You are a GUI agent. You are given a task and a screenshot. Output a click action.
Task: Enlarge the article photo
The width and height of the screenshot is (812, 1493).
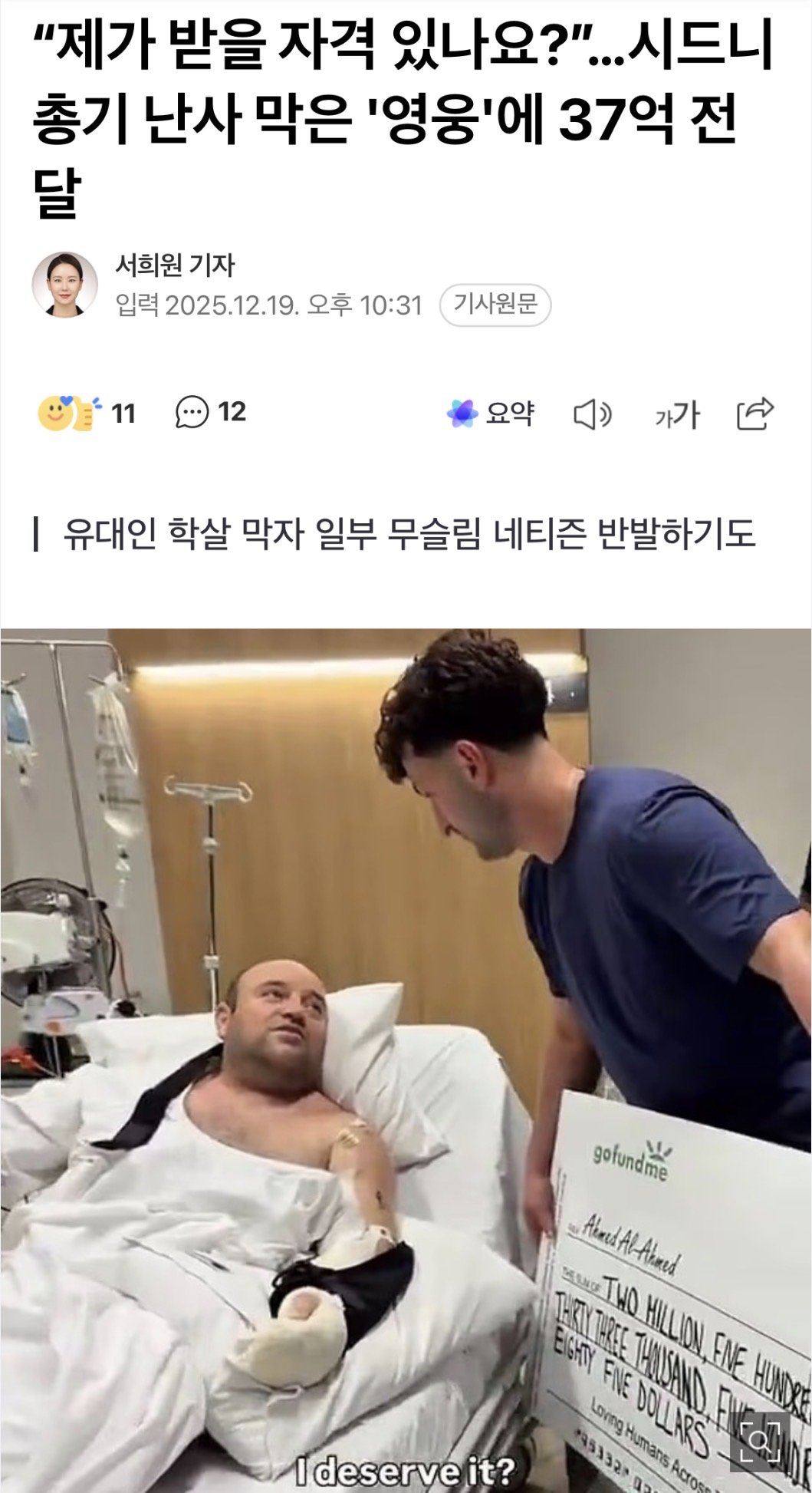coord(759,1442)
